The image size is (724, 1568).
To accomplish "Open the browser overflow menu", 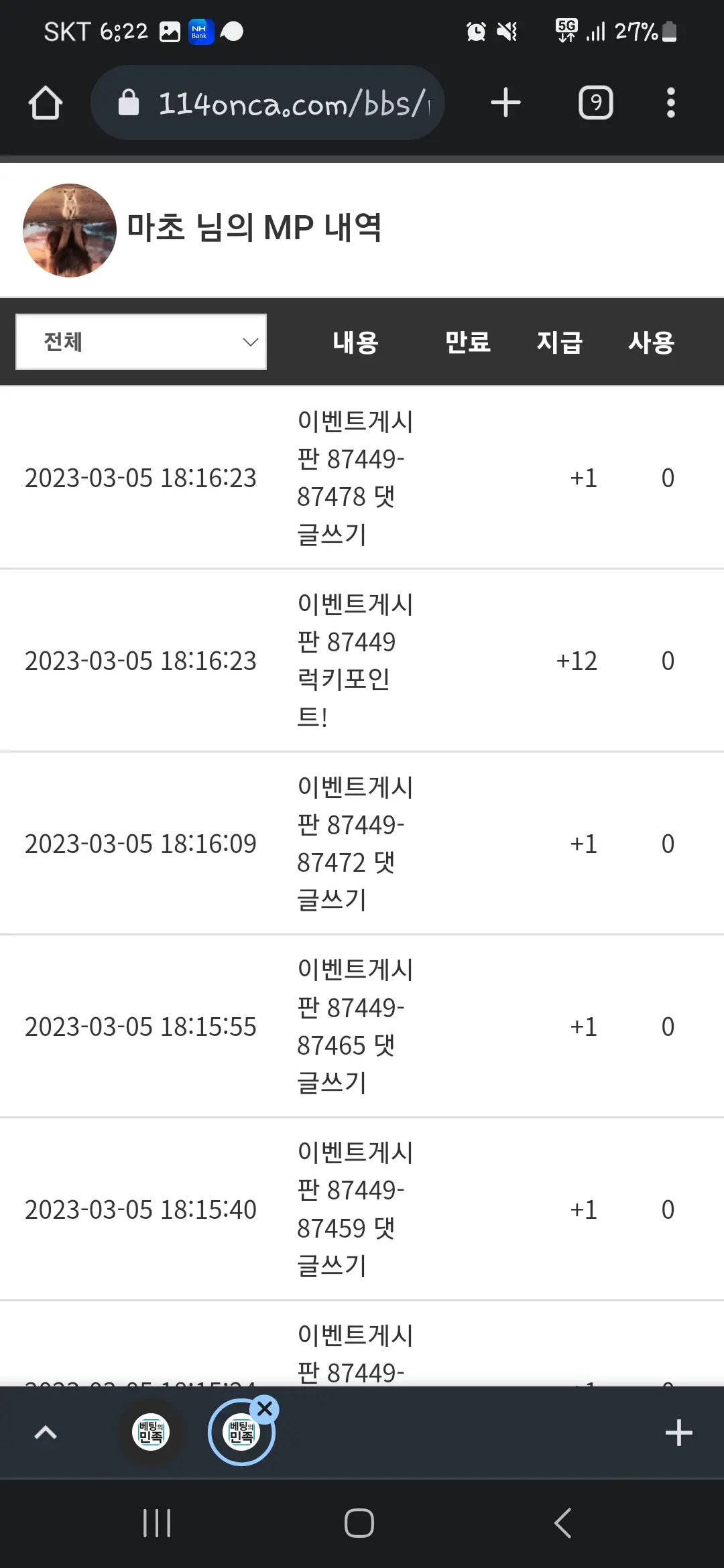I will [670, 103].
